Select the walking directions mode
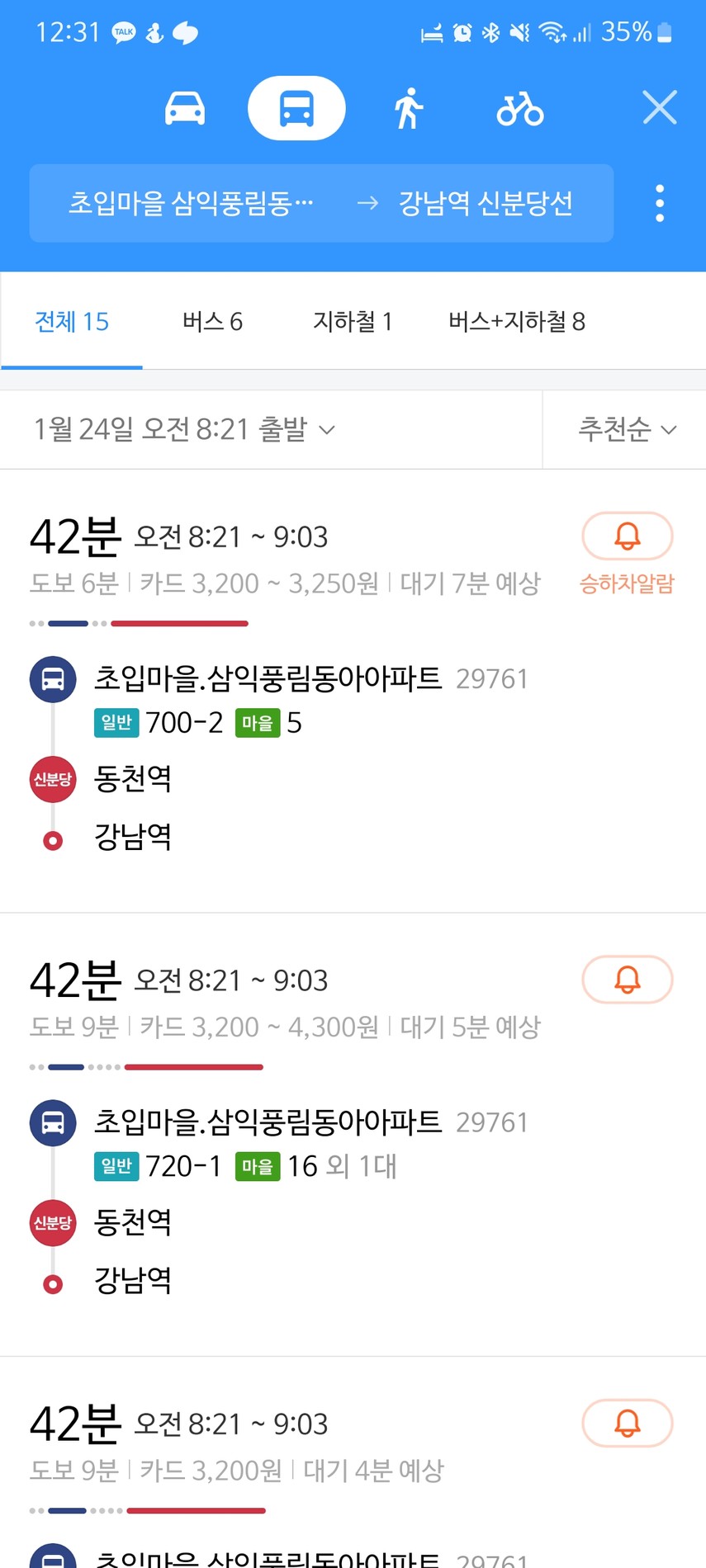 [x=408, y=108]
